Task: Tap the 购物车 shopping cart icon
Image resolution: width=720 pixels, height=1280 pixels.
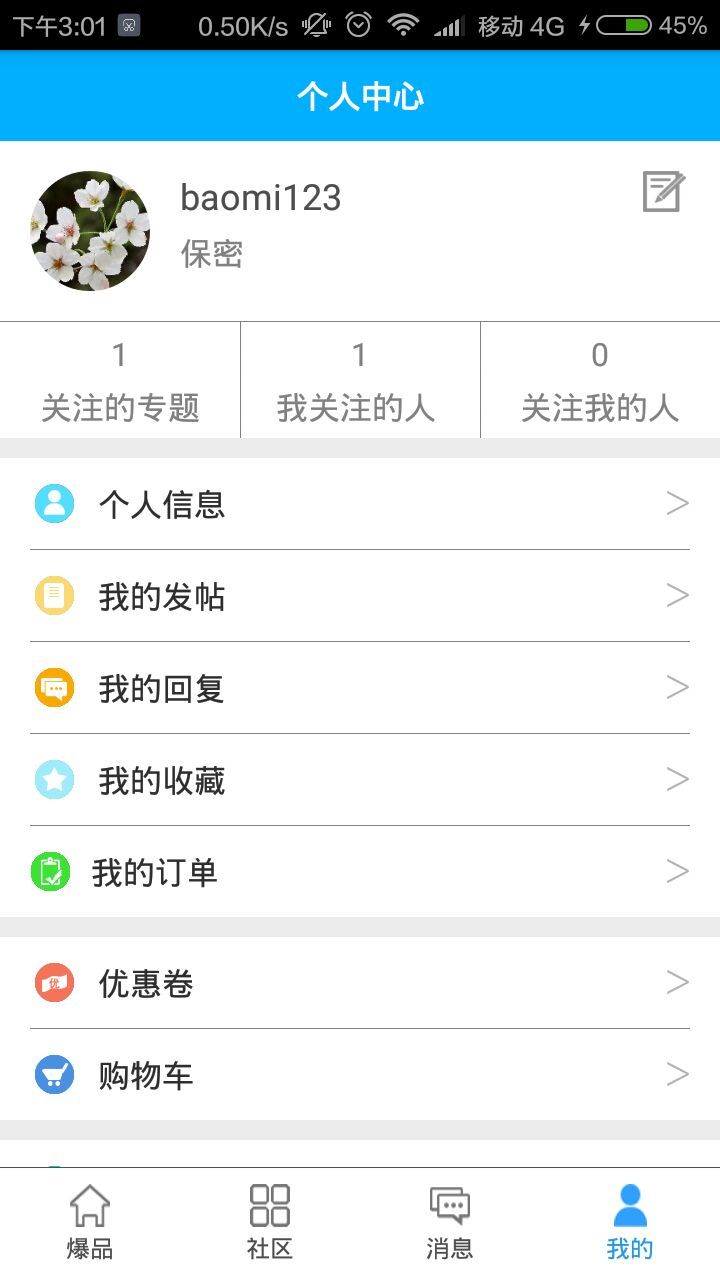Action: pos(55,1075)
